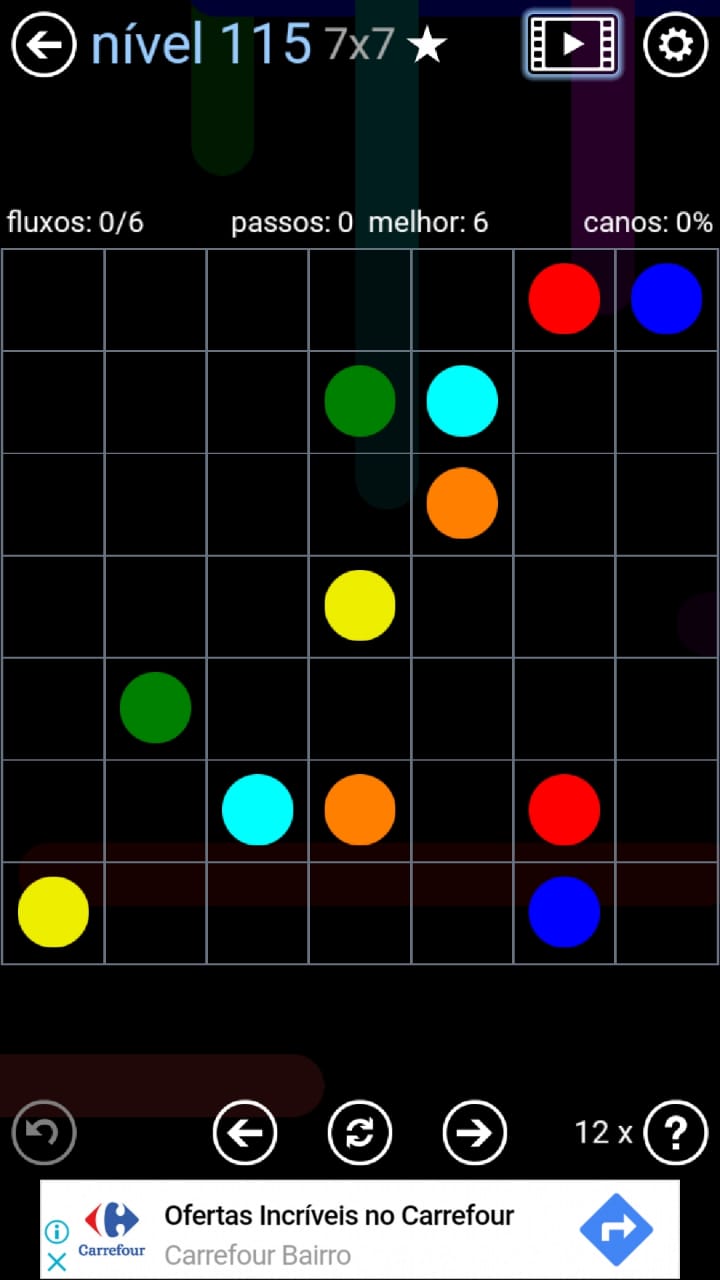Select the yellow dot in bottom row

click(53, 911)
